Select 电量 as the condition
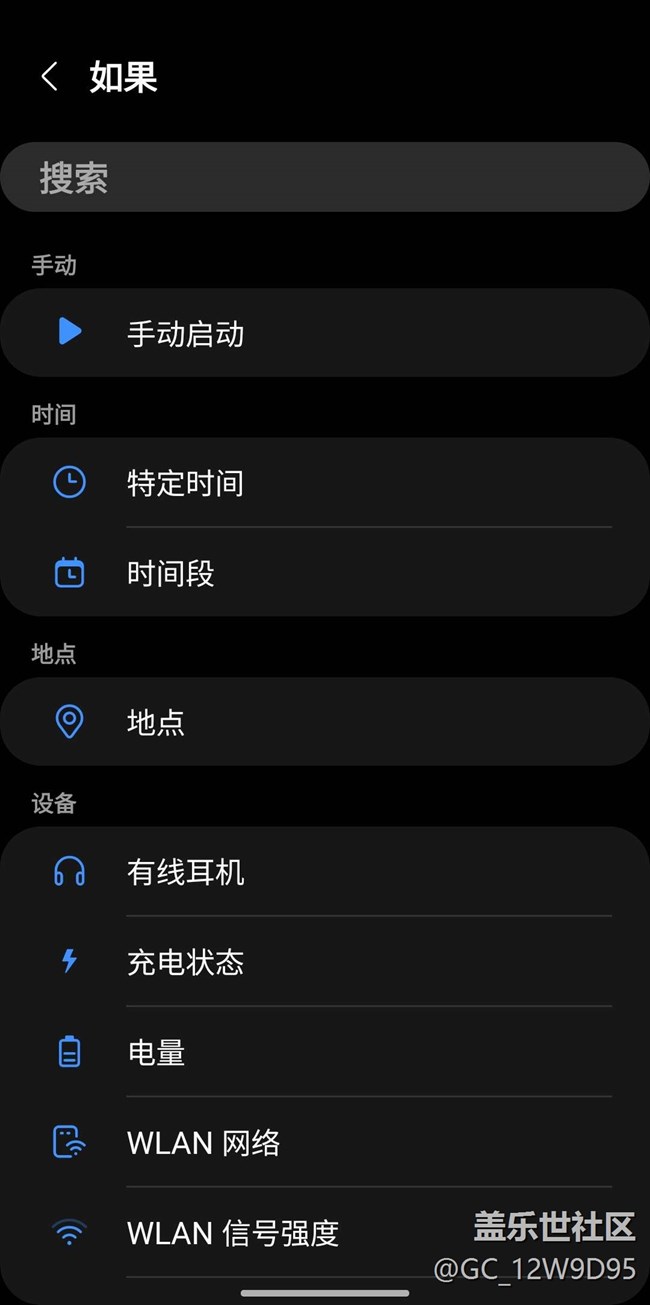This screenshot has height=1305, width=650. coord(325,1052)
